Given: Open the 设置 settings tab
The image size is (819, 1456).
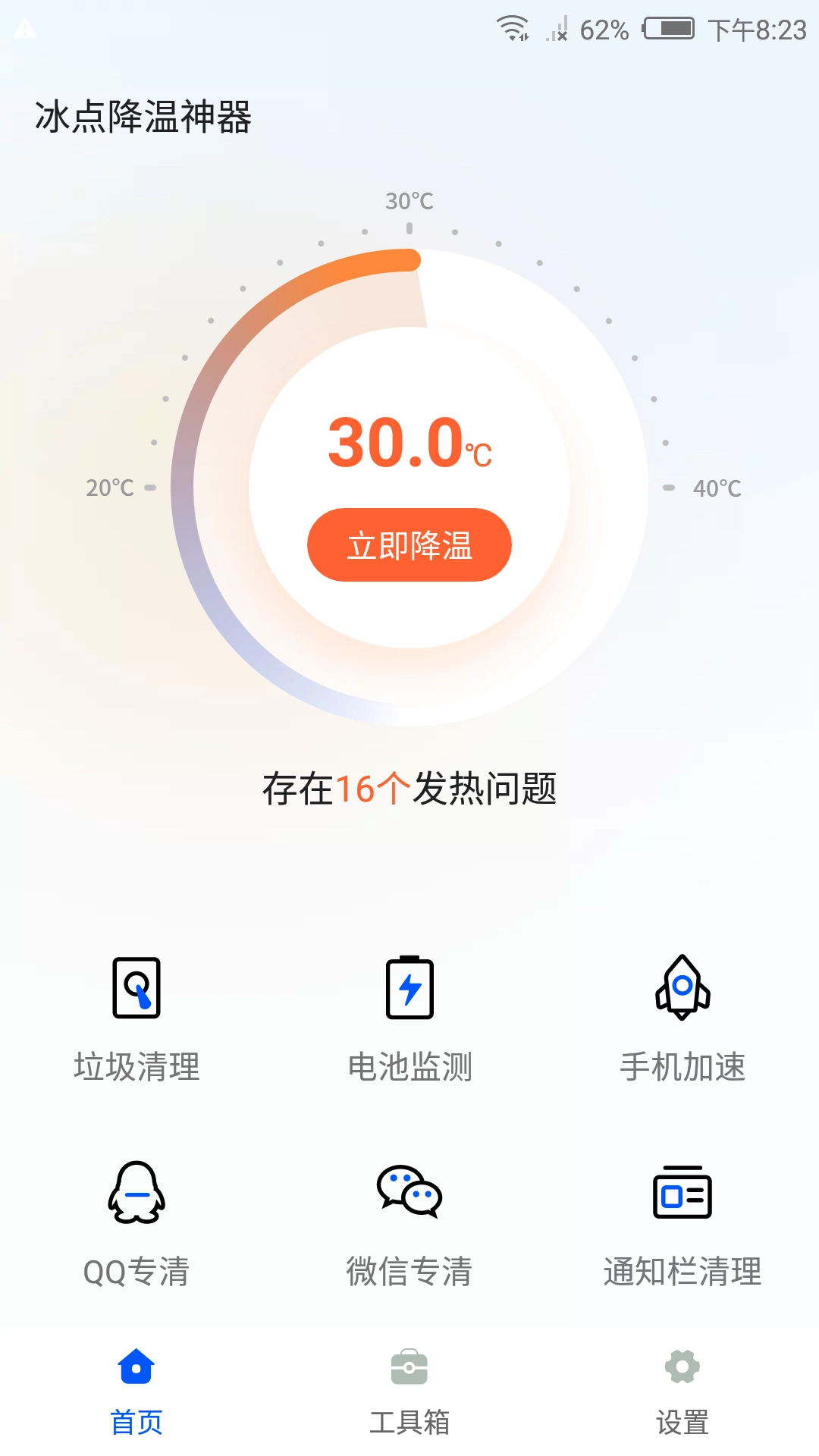Looking at the screenshot, I should coord(682,1423).
